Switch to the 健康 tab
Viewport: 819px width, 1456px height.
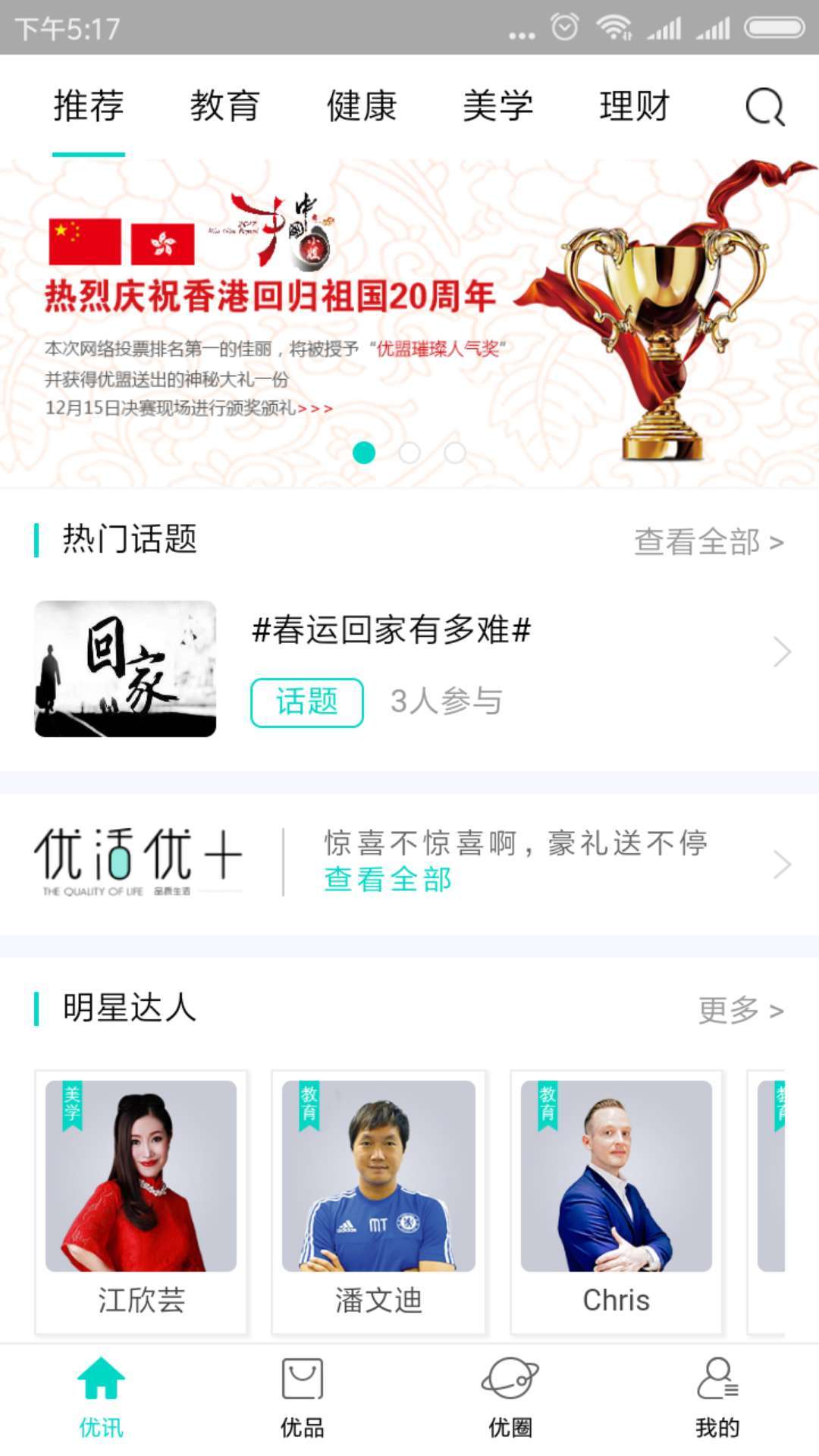pyautogui.click(x=362, y=106)
